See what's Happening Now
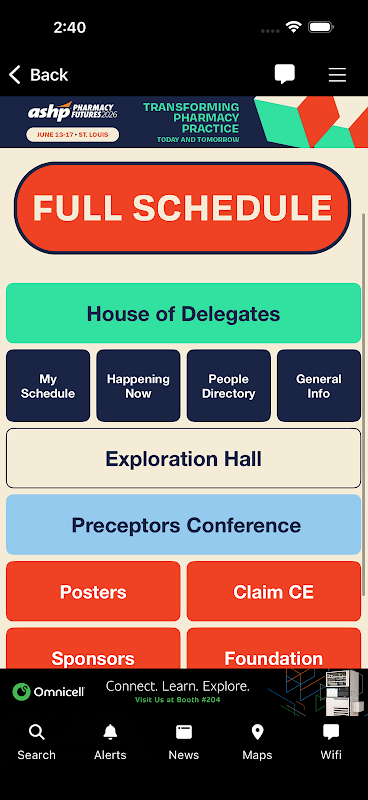The image size is (368, 800). pyautogui.click(x=138, y=386)
